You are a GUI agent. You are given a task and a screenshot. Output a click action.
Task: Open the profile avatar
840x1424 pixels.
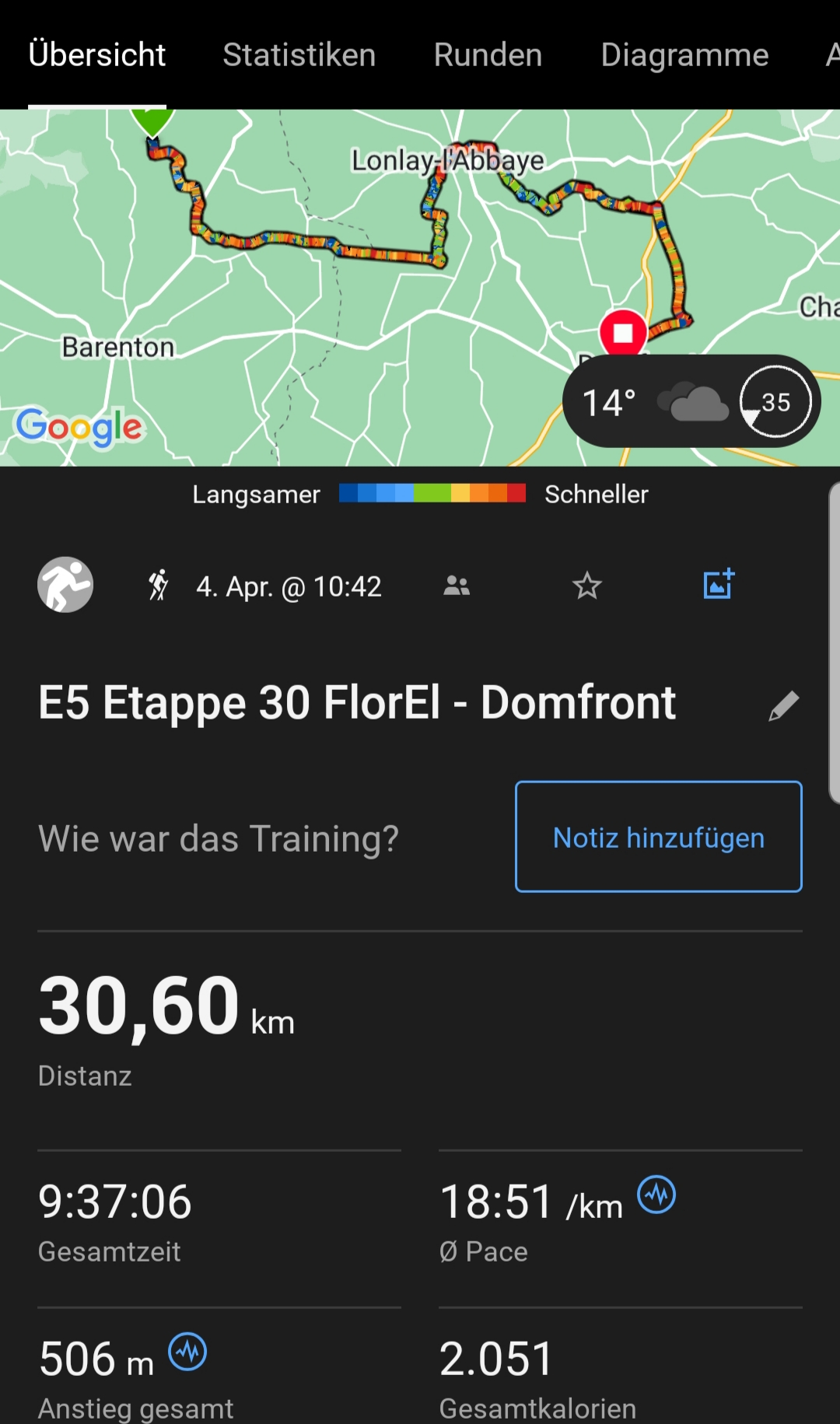pos(65,585)
